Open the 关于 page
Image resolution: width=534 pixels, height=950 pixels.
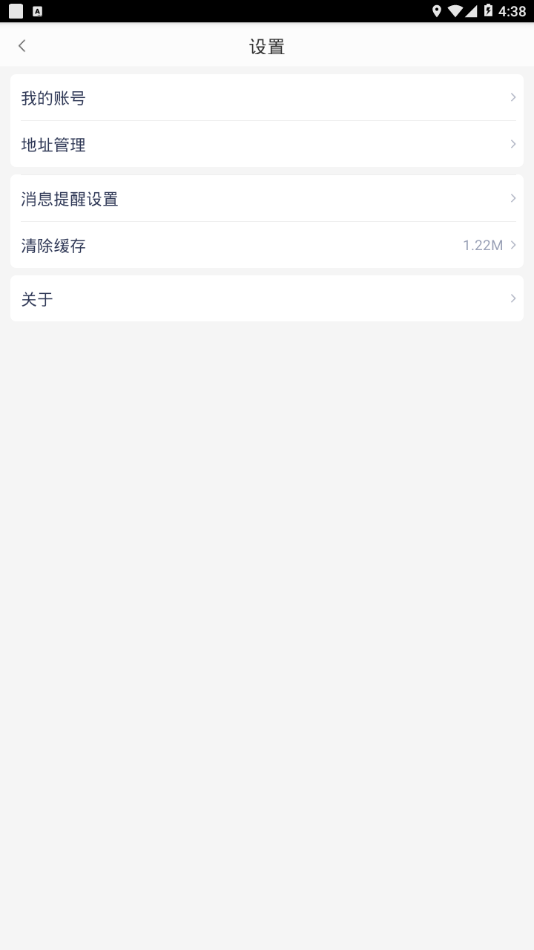(x=267, y=298)
